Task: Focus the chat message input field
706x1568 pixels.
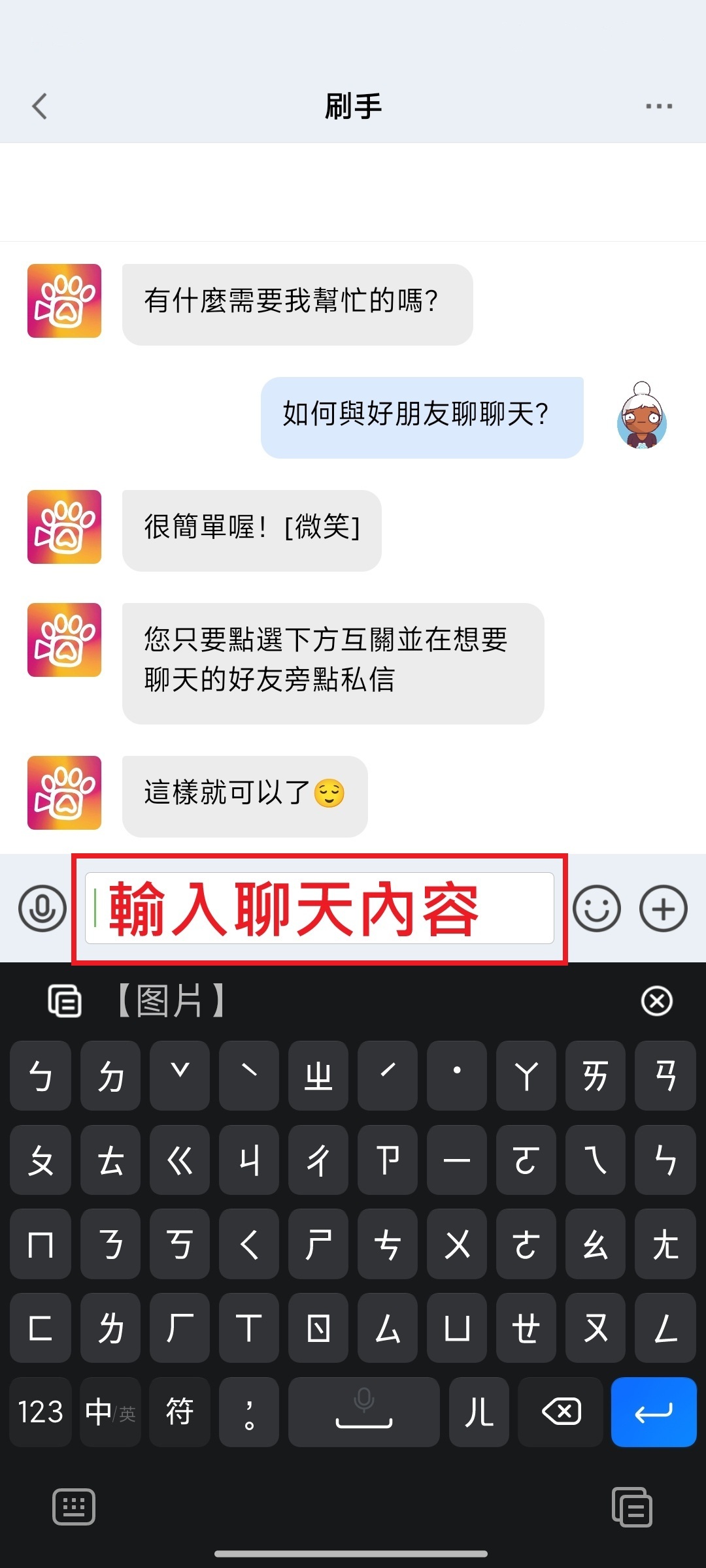Action: 319,909
